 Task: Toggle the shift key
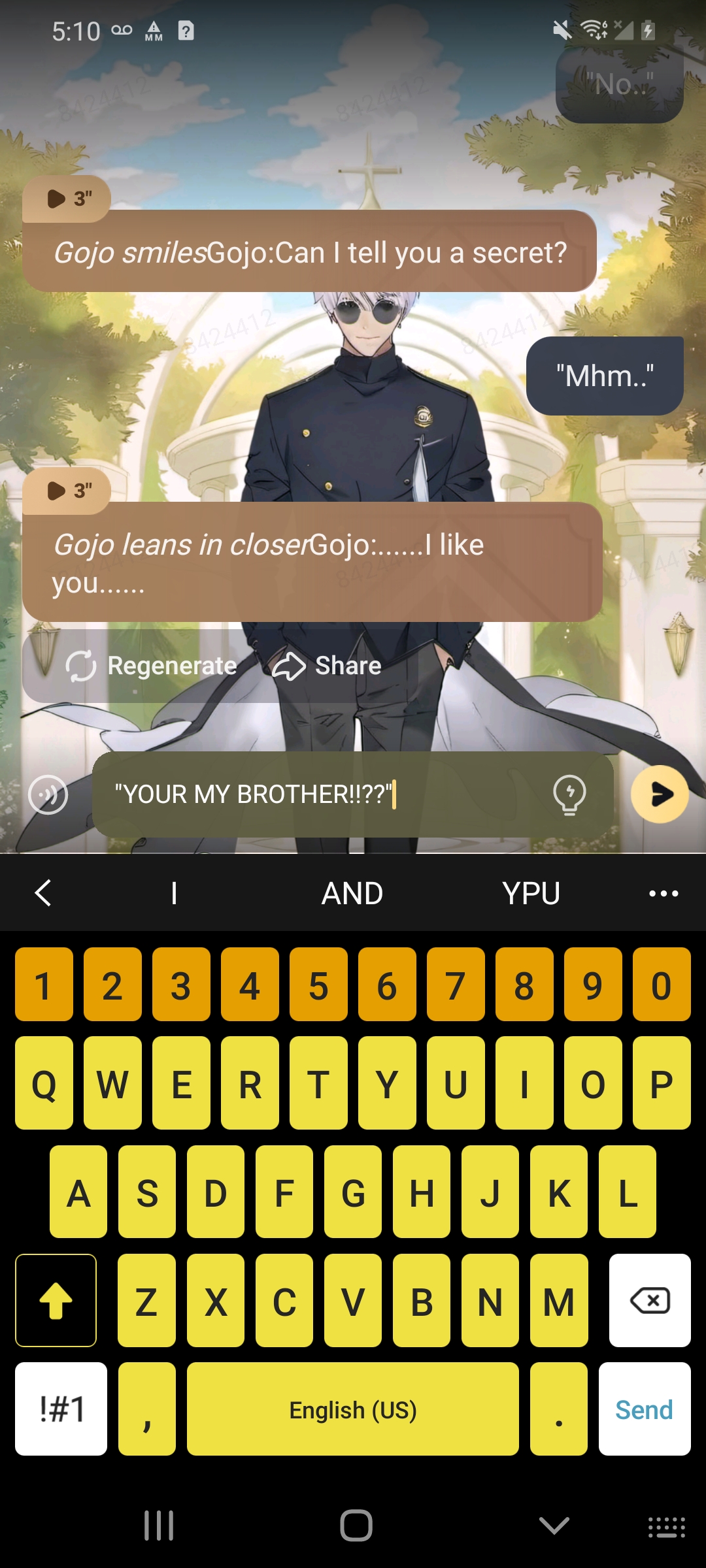click(56, 1300)
